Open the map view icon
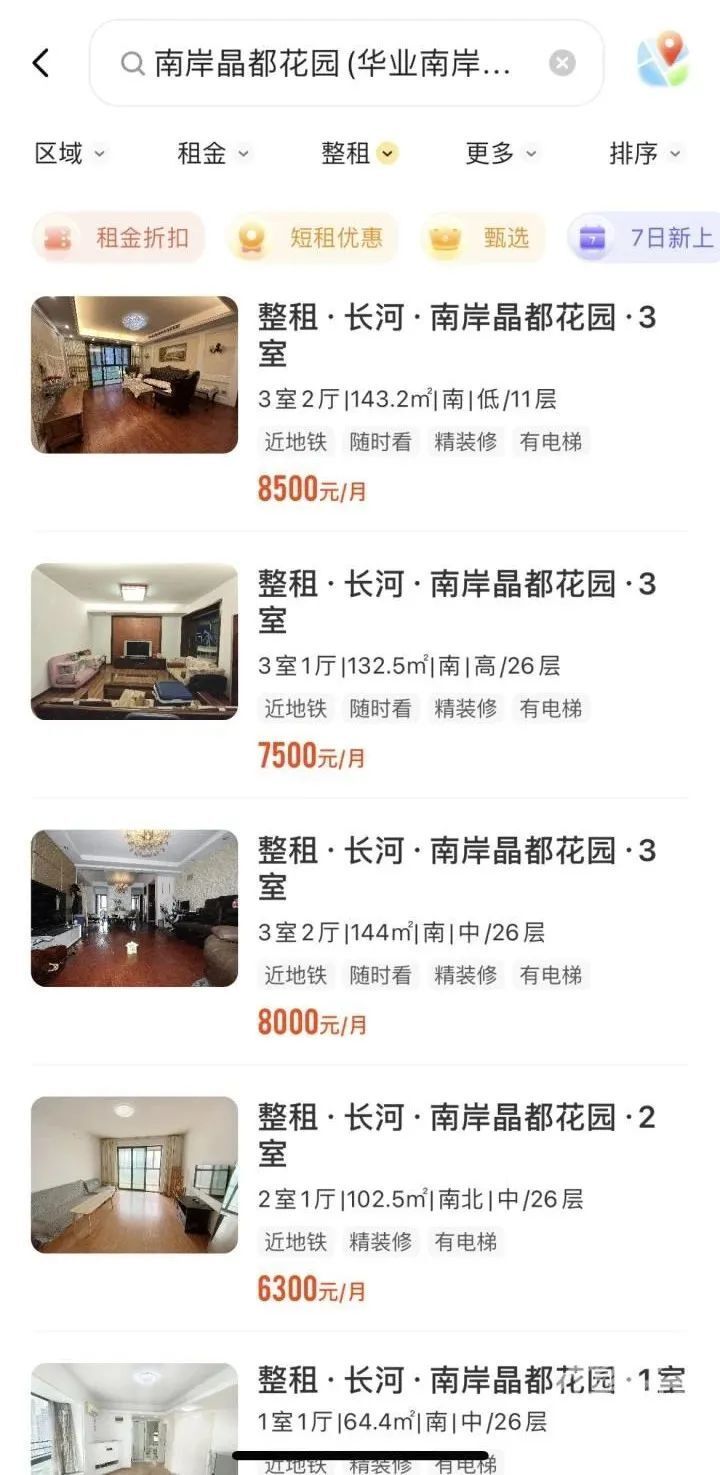The image size is (720, 1475). 663,61
